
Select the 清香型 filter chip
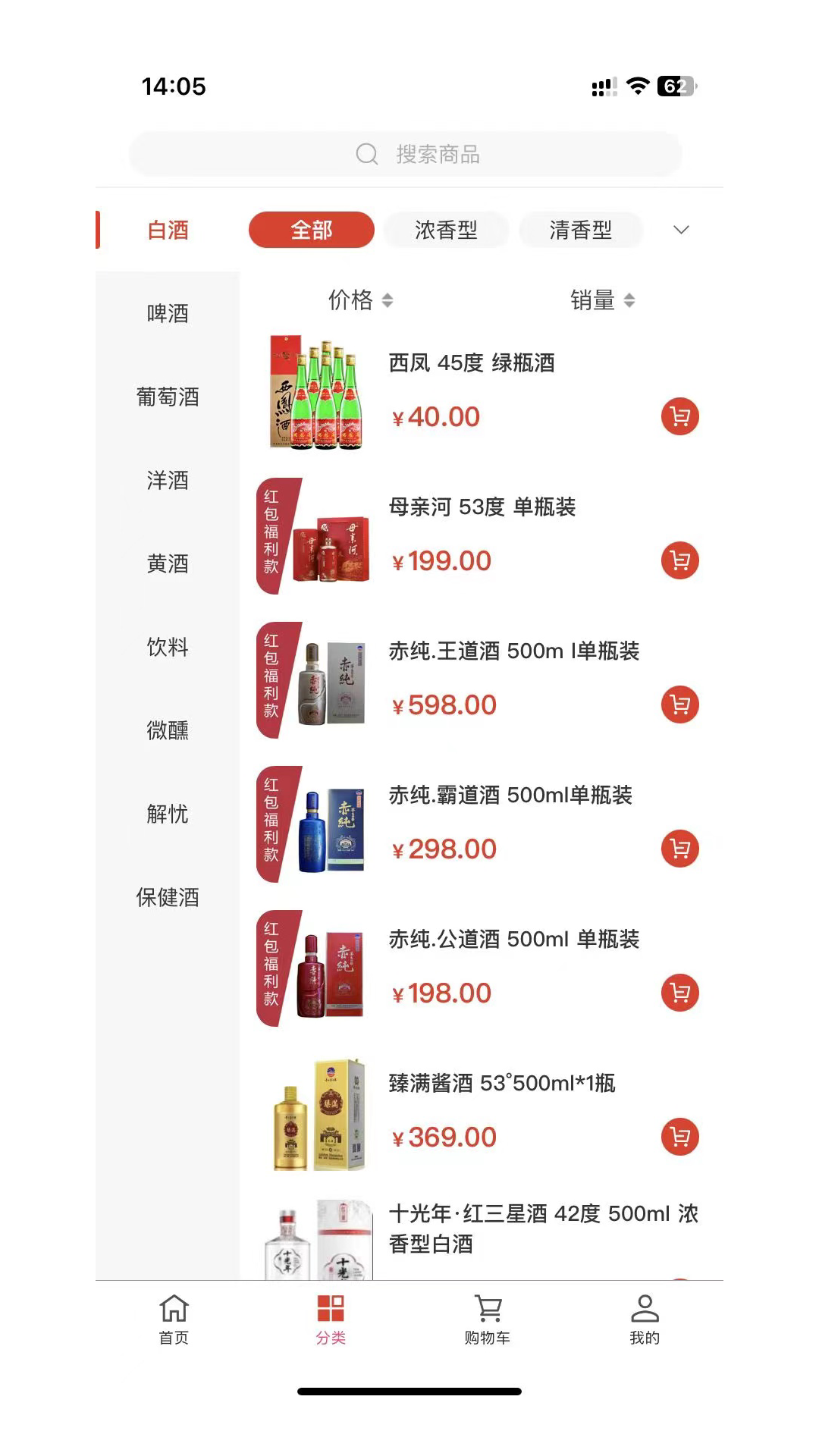click(x=580, y=230)
